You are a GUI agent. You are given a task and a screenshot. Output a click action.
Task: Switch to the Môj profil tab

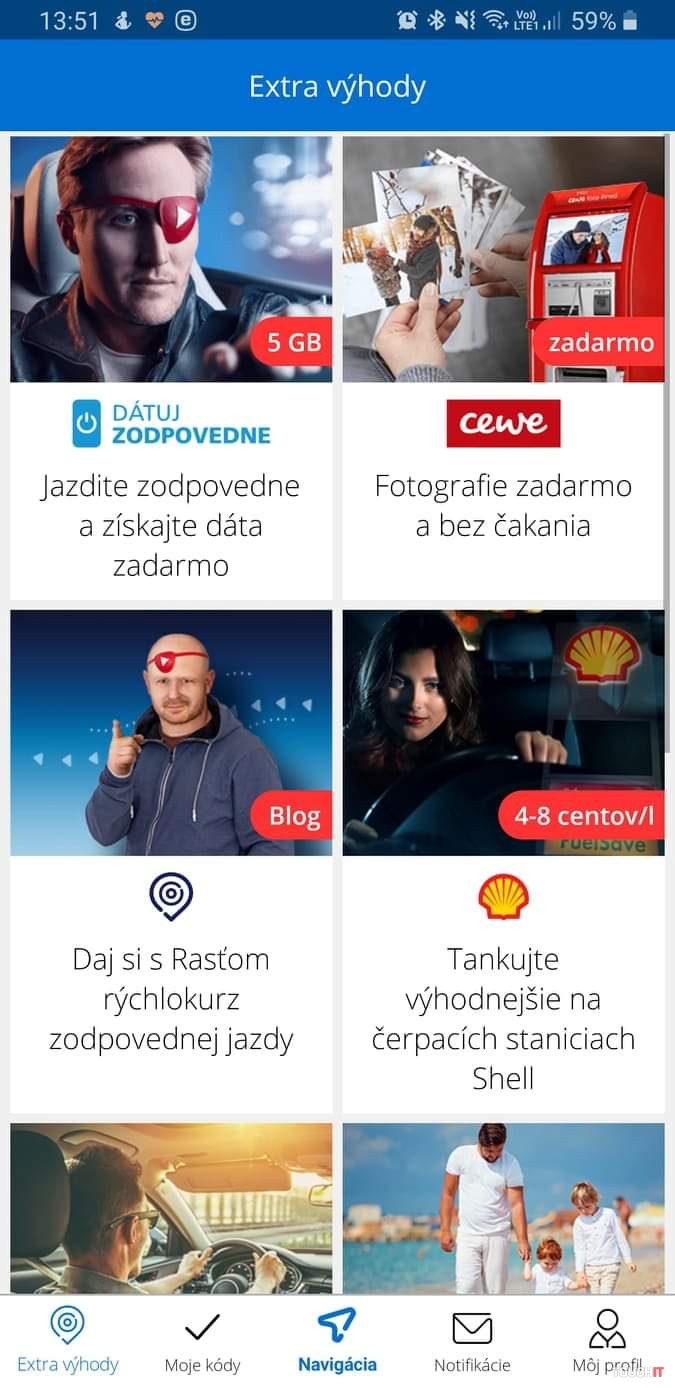pyautogui.click(x=606, y=1340)
